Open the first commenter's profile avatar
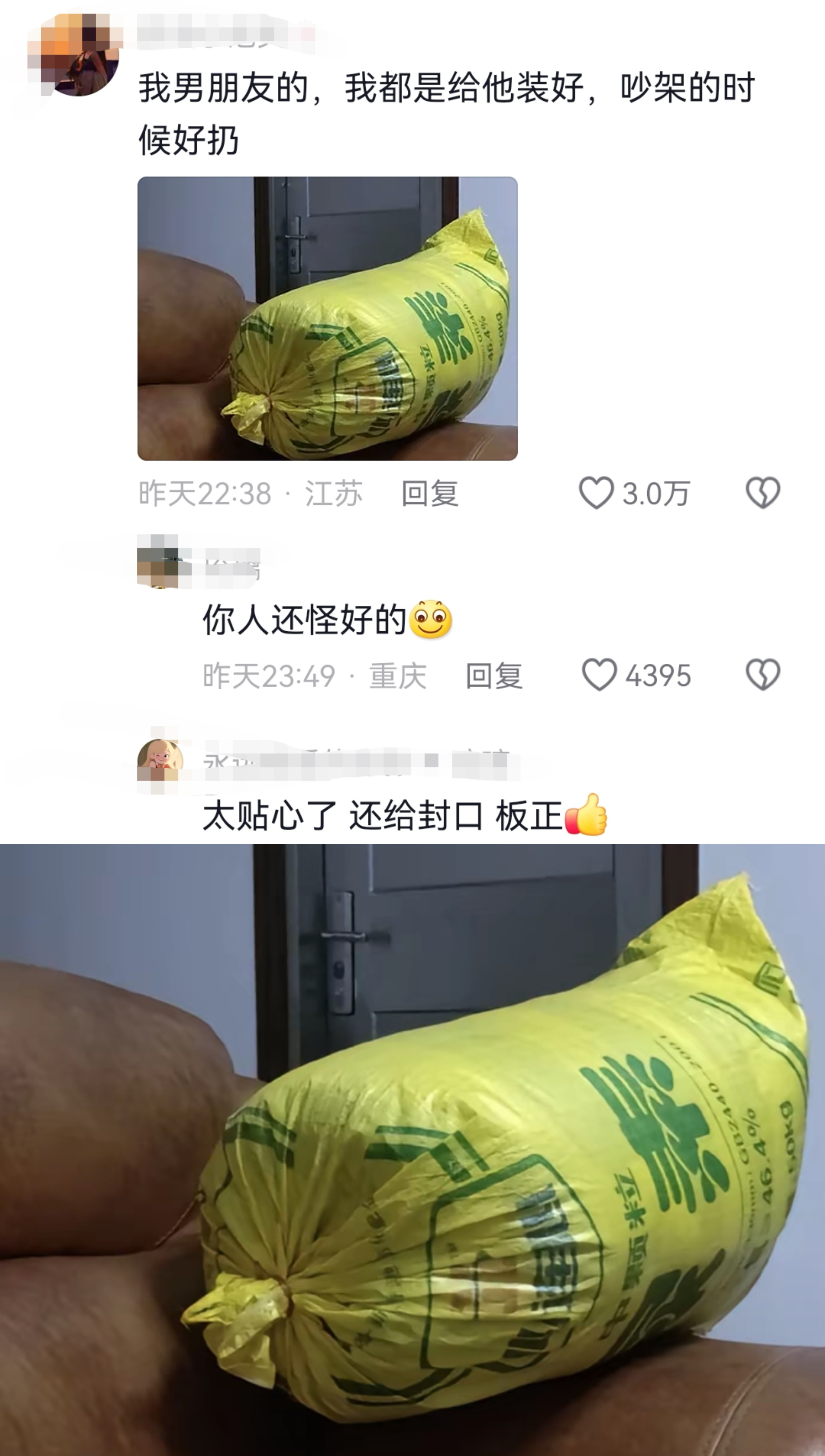Screen dimensions: 825x1456 [74, 54]
